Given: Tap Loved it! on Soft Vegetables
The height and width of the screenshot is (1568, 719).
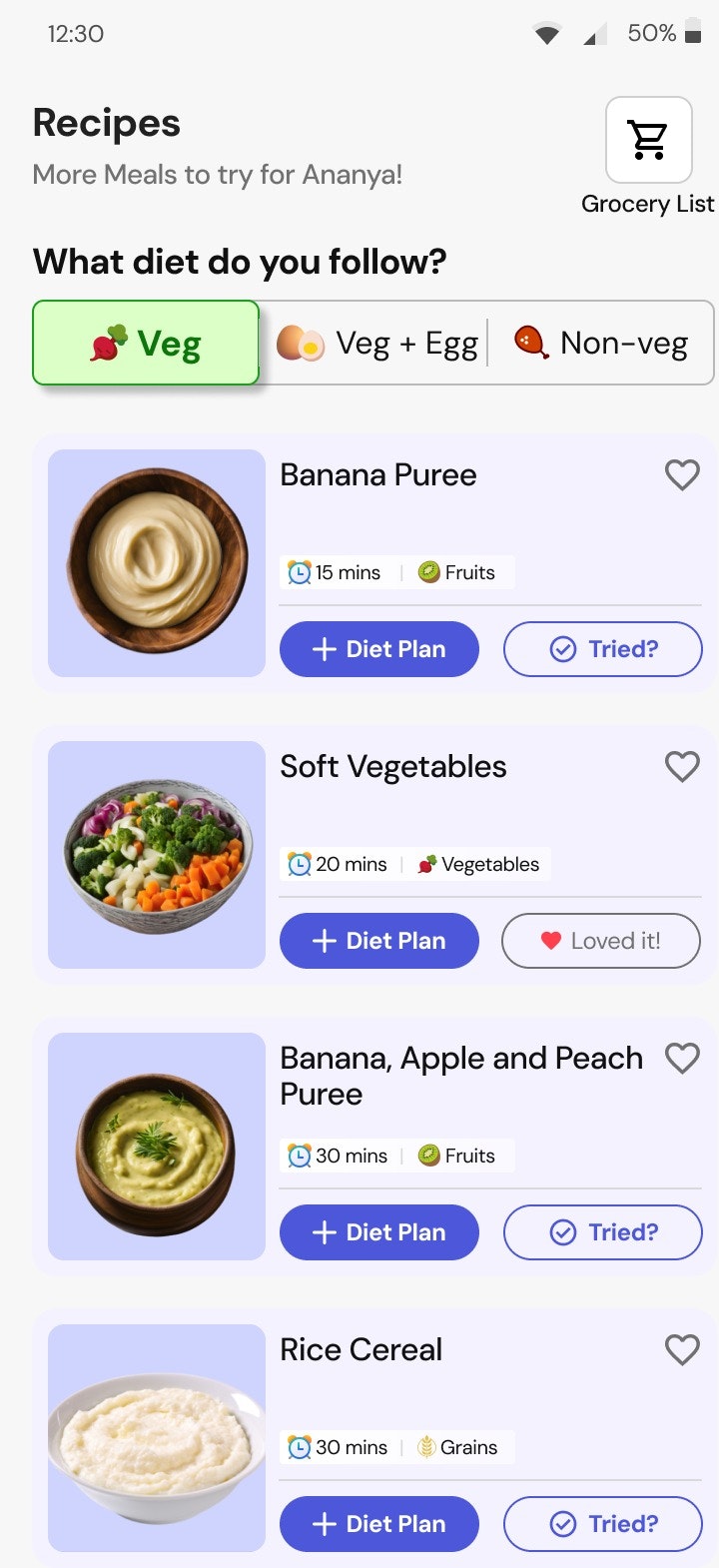Looking at the screenshot, I should tap(600, 941).
